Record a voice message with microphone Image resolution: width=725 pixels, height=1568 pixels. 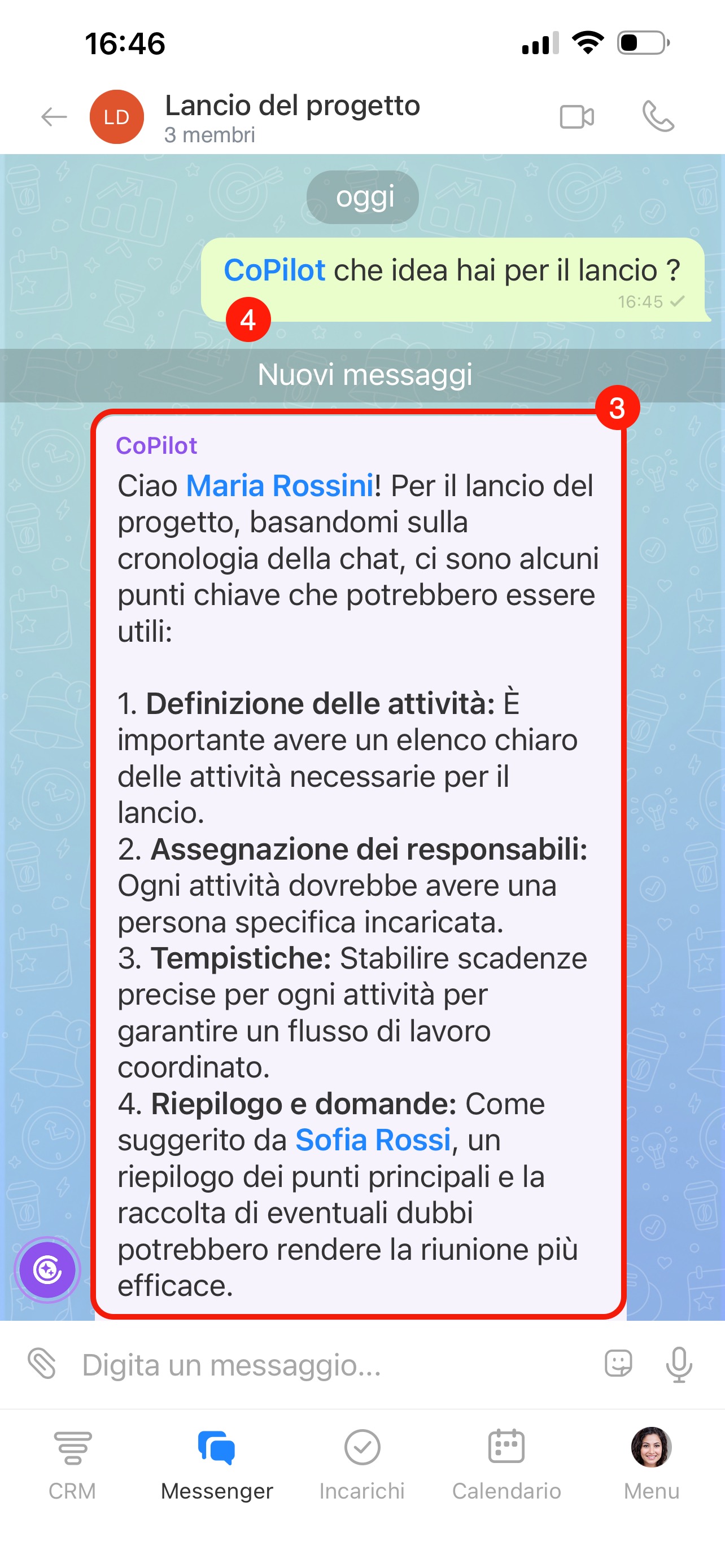(x=679, y=1364)
